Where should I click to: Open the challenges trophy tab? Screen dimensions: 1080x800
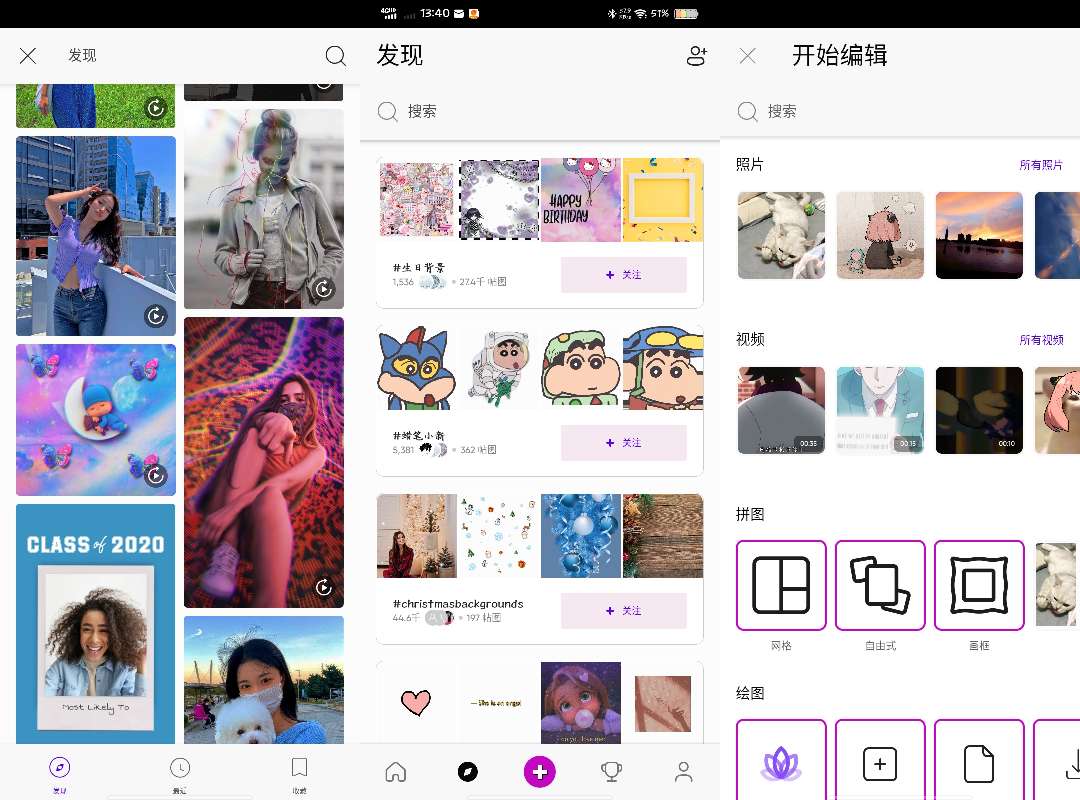click(611, 771)
